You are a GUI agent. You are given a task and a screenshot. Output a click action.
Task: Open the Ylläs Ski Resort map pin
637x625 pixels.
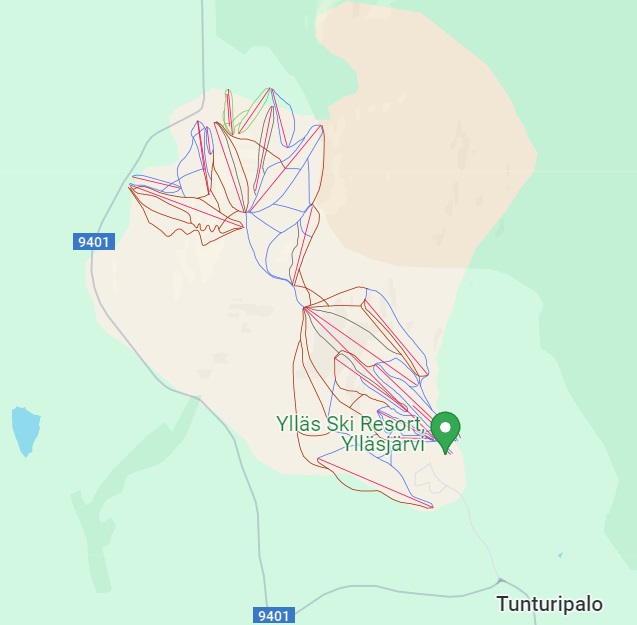coord(445,428)
